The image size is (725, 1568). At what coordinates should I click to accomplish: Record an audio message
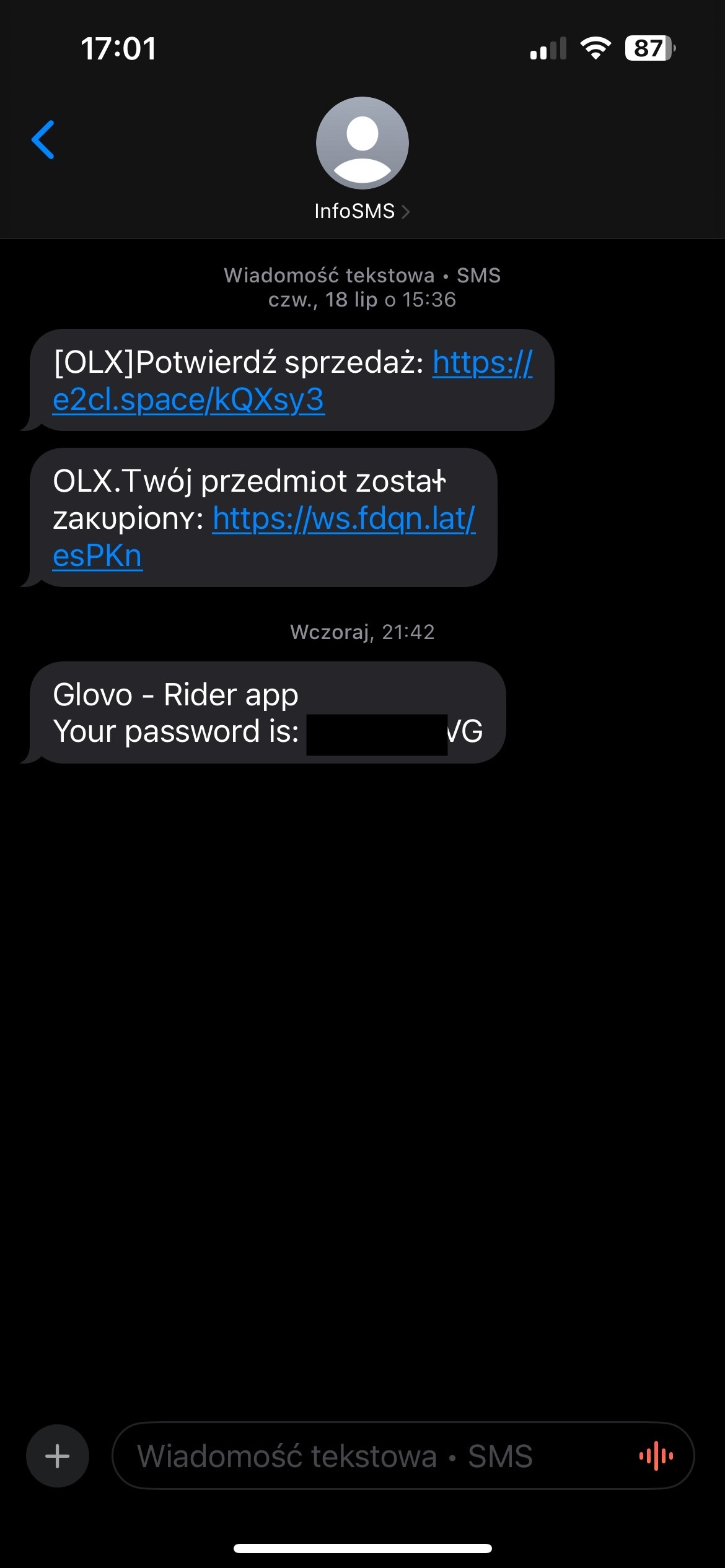click(x=656, y=1456)
